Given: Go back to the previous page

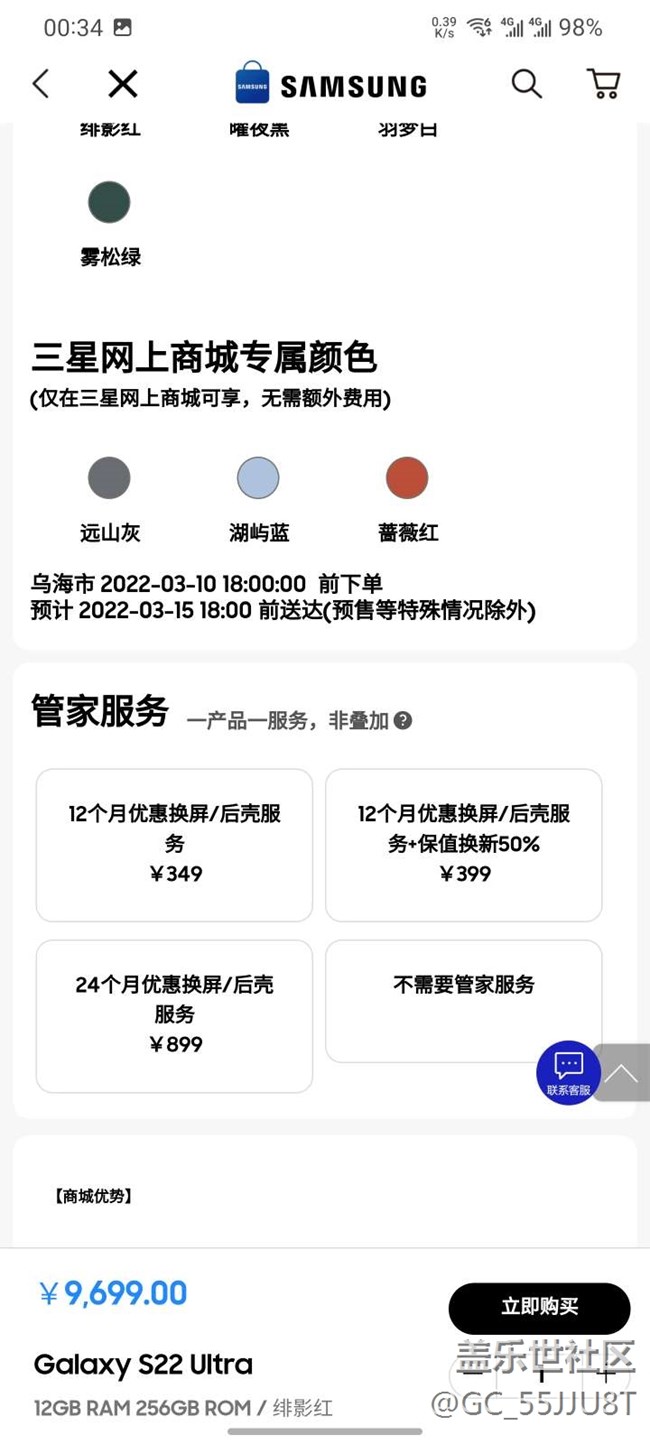Looking at the screenshot, I should pyautogui.click(x=41, y=84).
